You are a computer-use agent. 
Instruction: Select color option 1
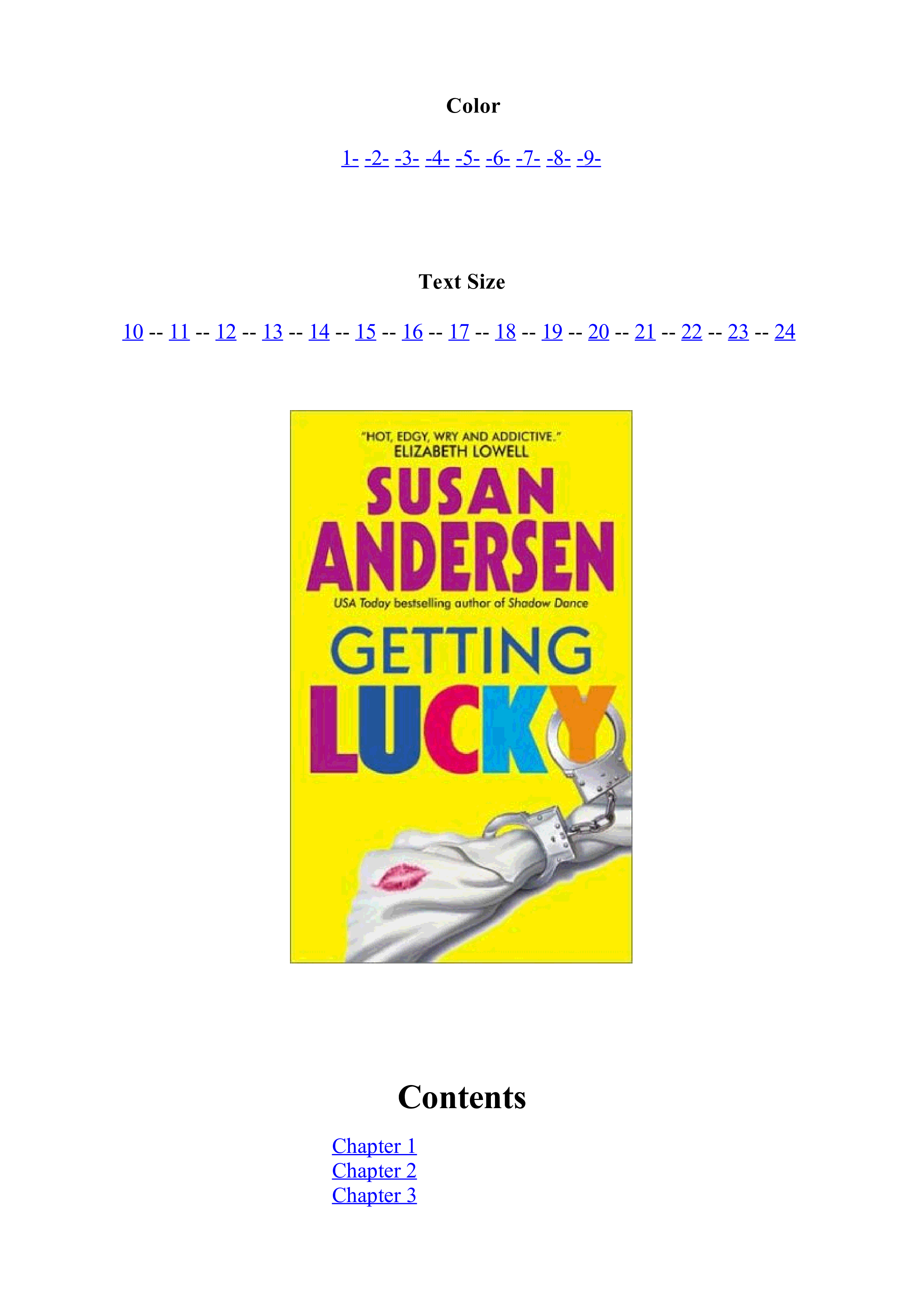click(350, 158)
